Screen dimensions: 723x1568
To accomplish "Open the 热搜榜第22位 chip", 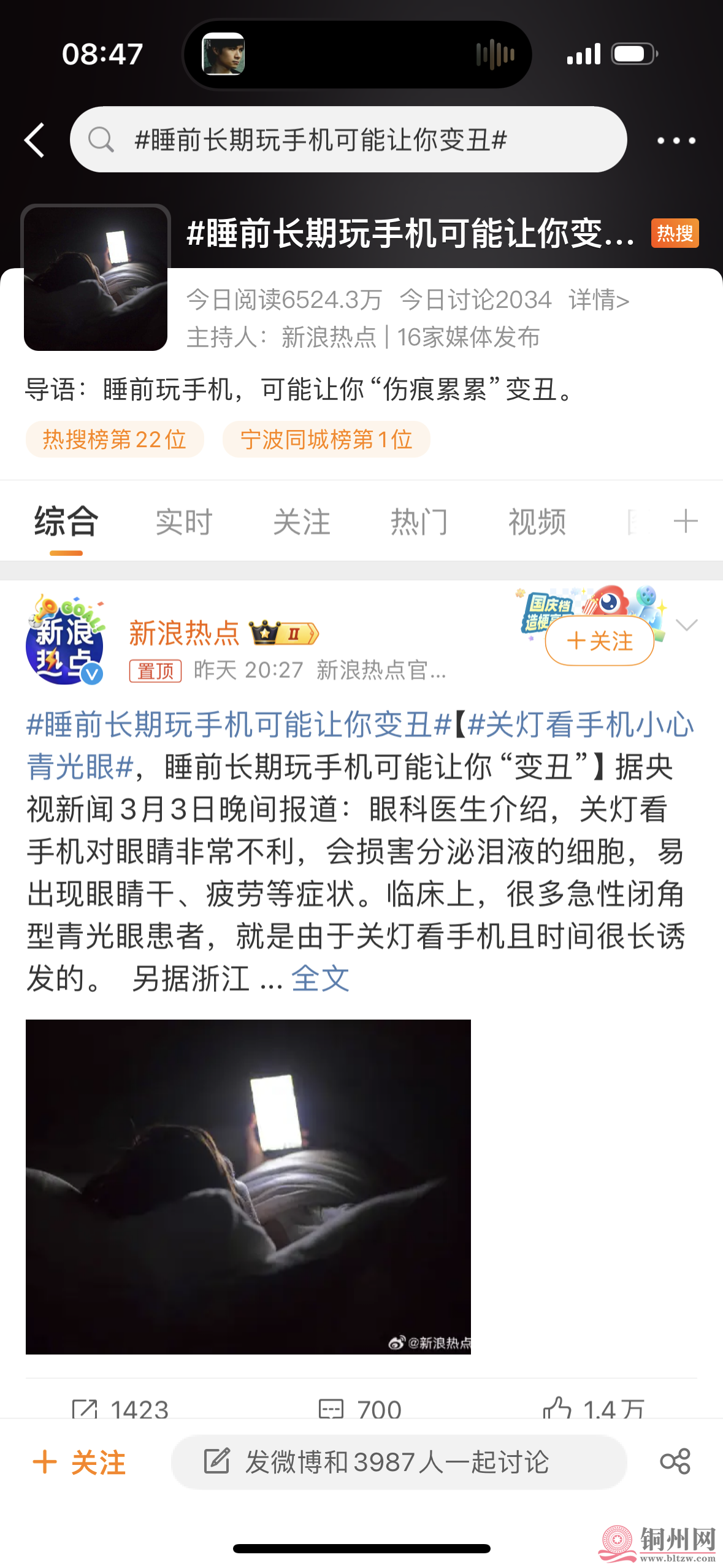I will [115, 439].
